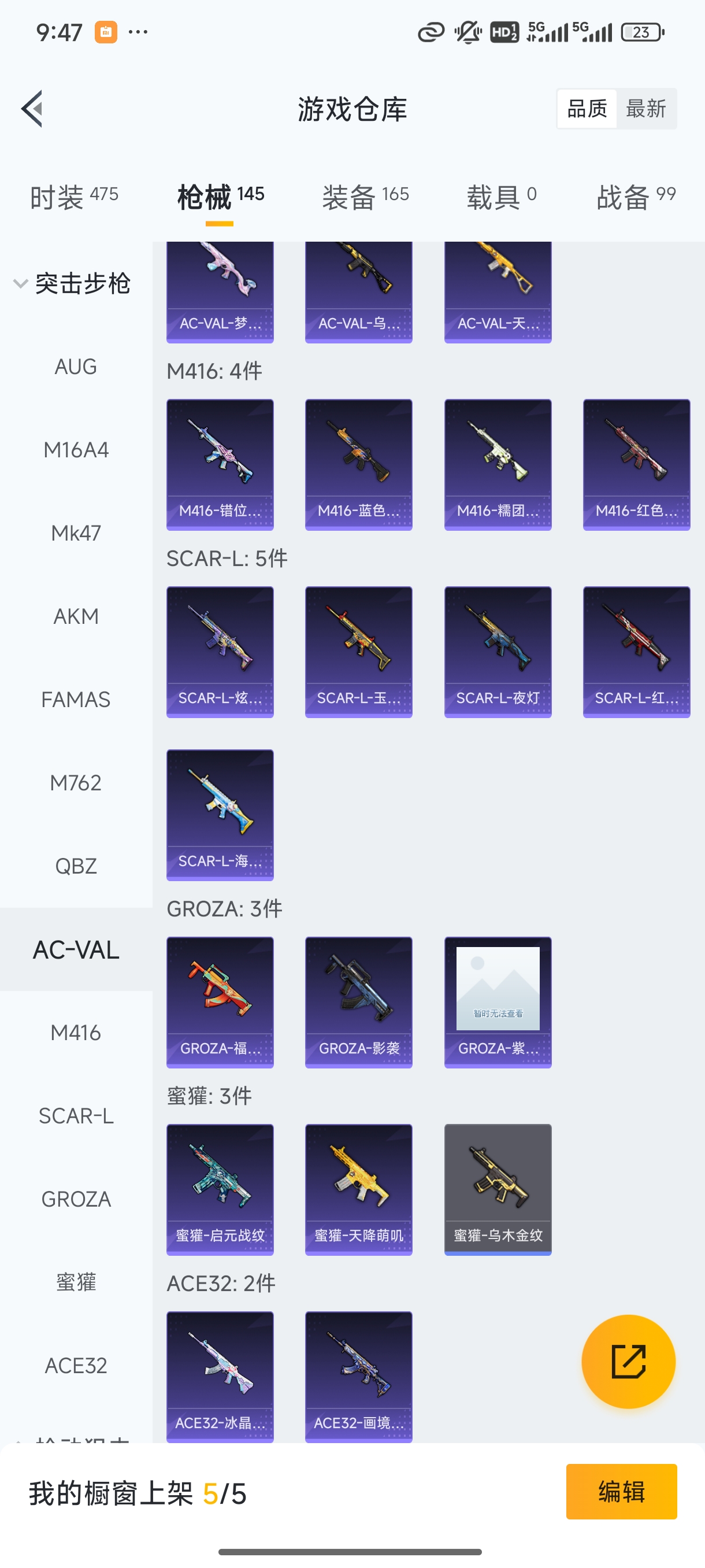
Task: Switch to the 时装 tab
Action: point(73,197)
